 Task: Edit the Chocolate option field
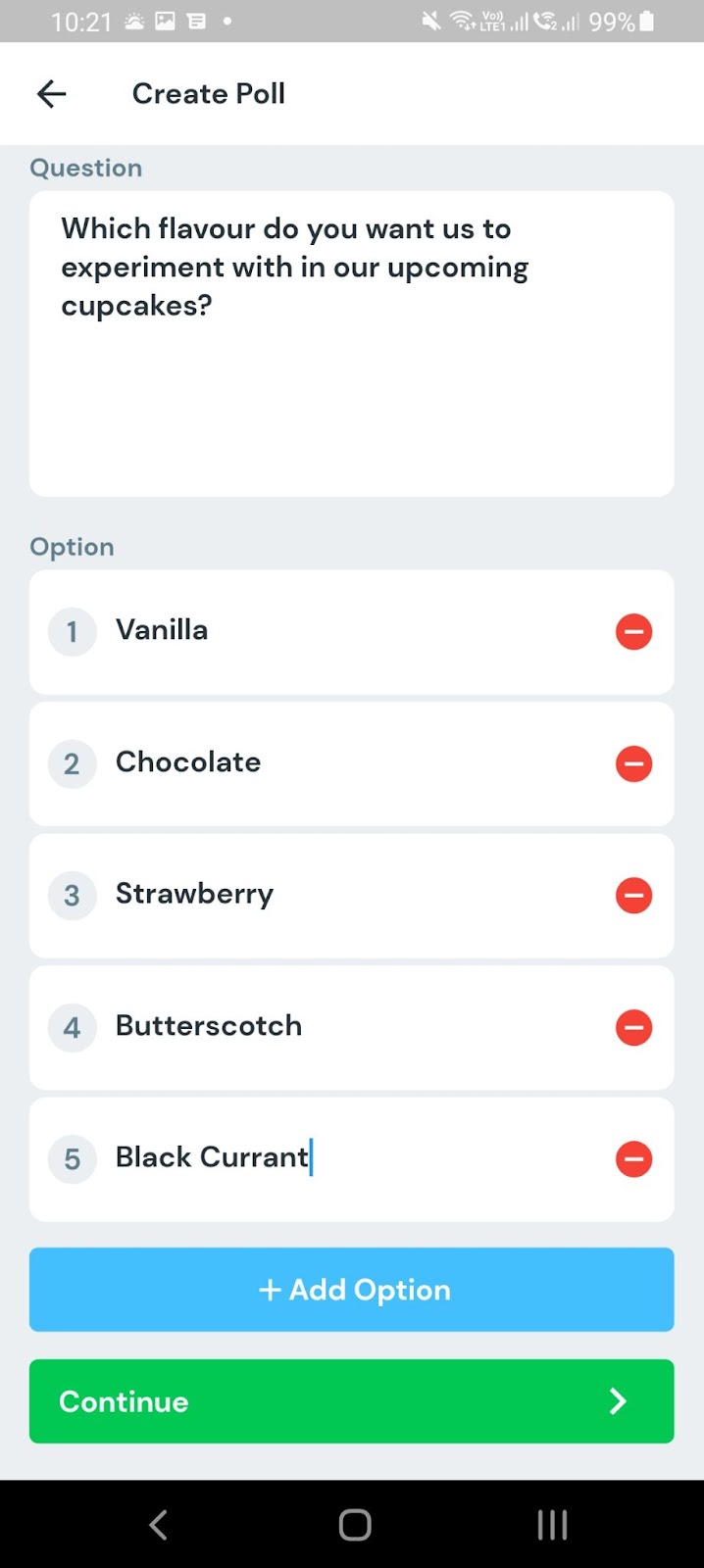pyautogui.click(x=352, y=763)
